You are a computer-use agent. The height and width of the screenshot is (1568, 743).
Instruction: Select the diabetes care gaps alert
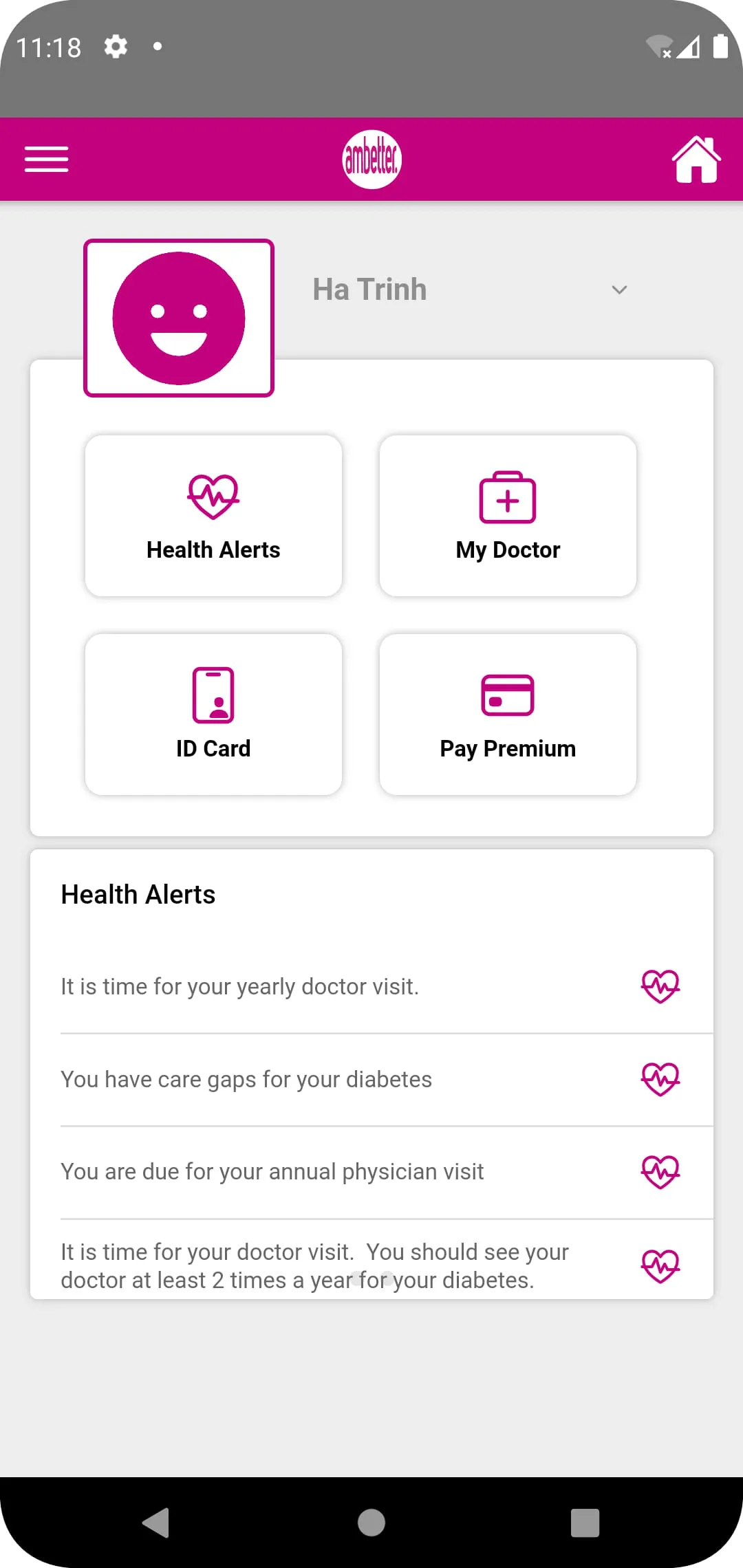click(x=246, y=1079)
